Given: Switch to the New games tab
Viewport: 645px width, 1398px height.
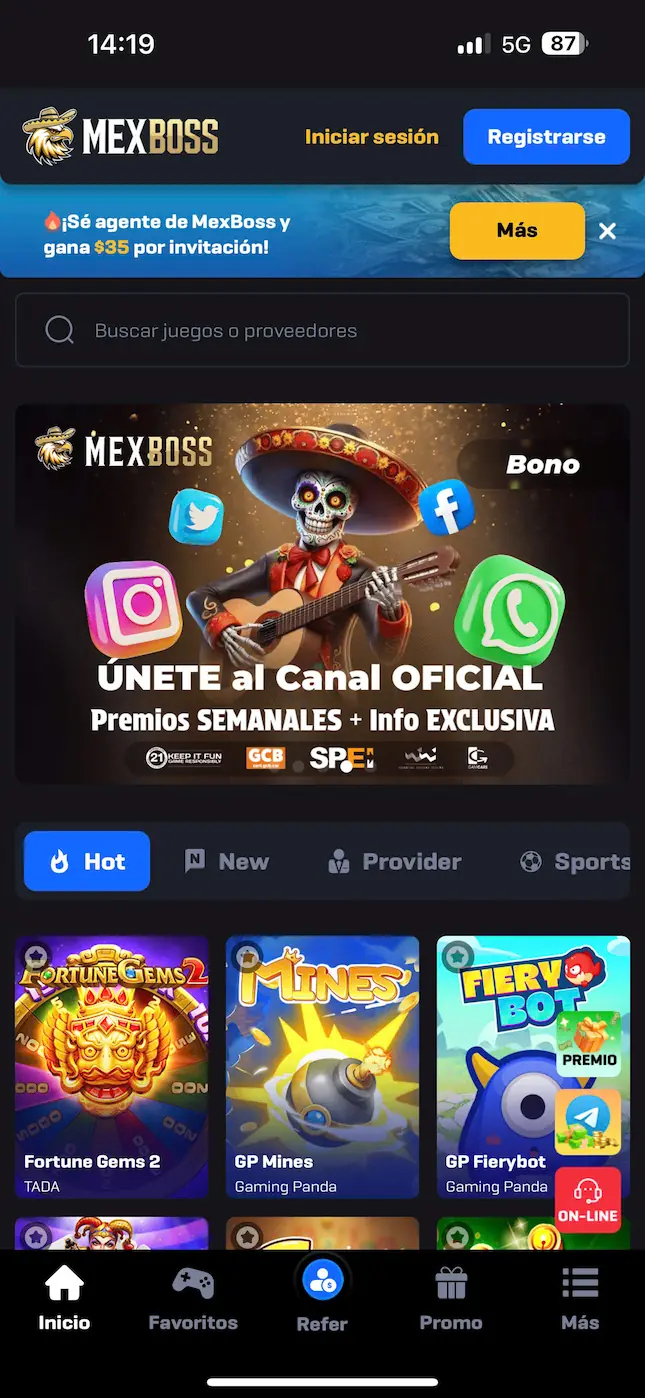Looking at the screenshot, I should pyautogui.click(x=228, y=861).
